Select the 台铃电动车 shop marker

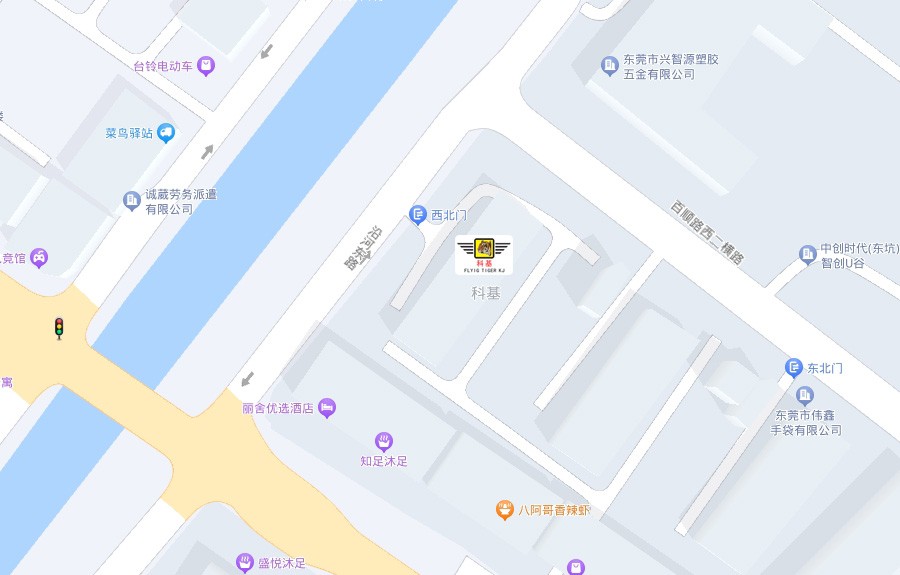[206, 66]
